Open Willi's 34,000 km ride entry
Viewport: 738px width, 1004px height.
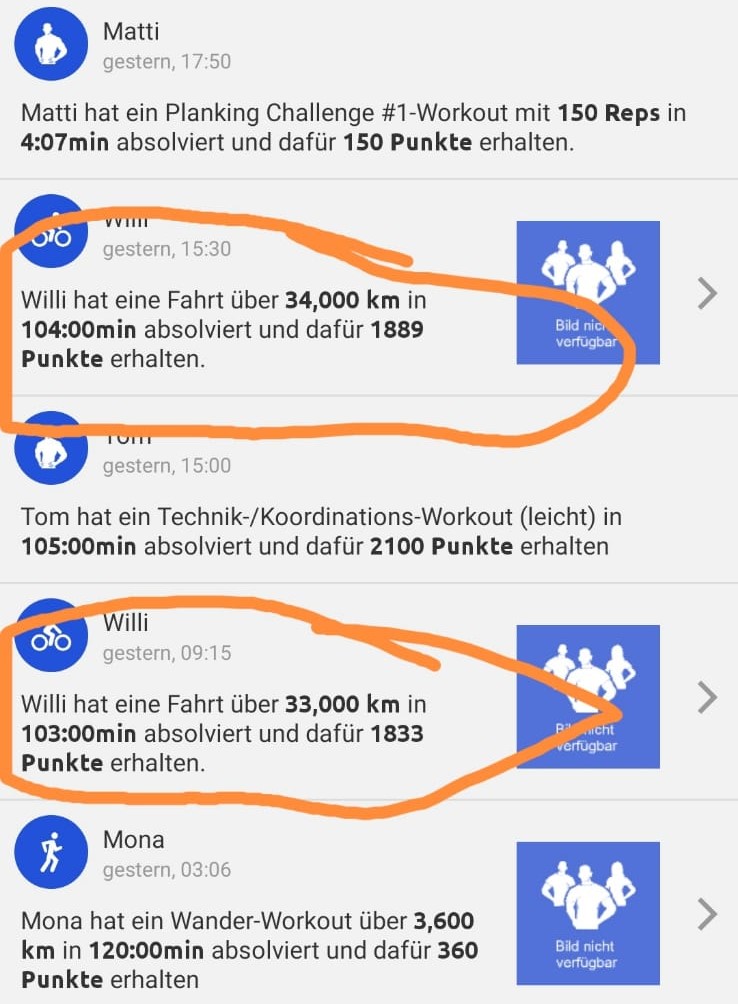tap(250, 328)
